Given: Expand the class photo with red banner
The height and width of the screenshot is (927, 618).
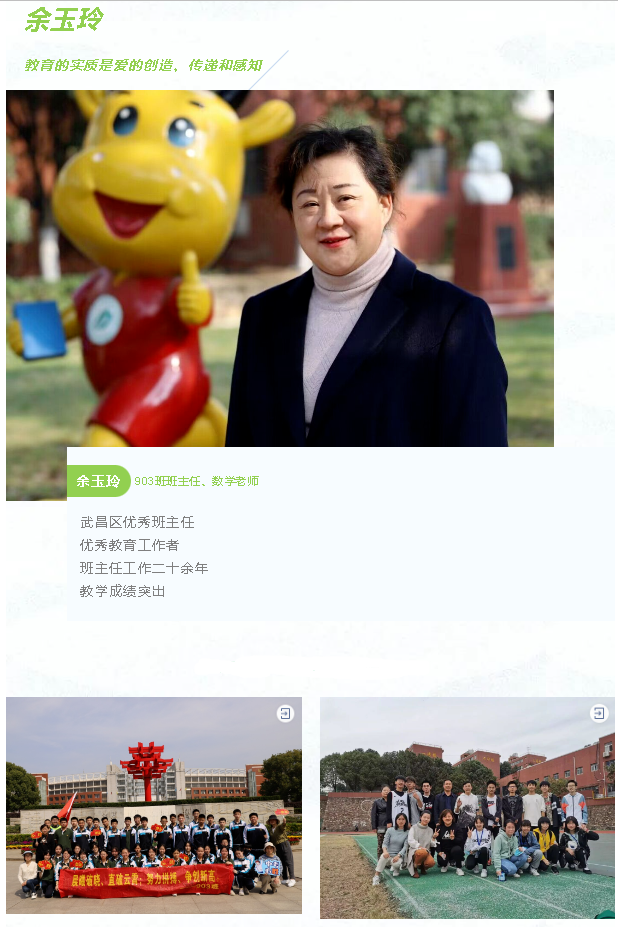Looking at the screenshot, I should 285,713.
